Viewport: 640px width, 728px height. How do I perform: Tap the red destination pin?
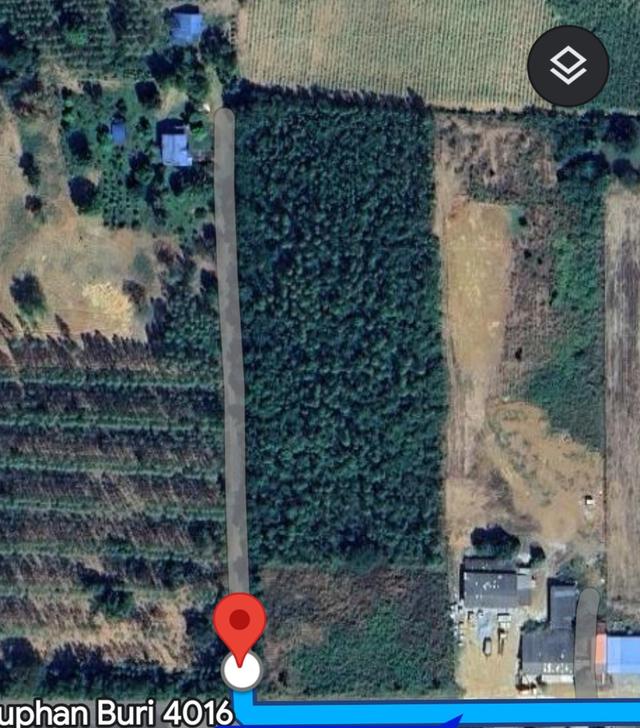(240, 624)
